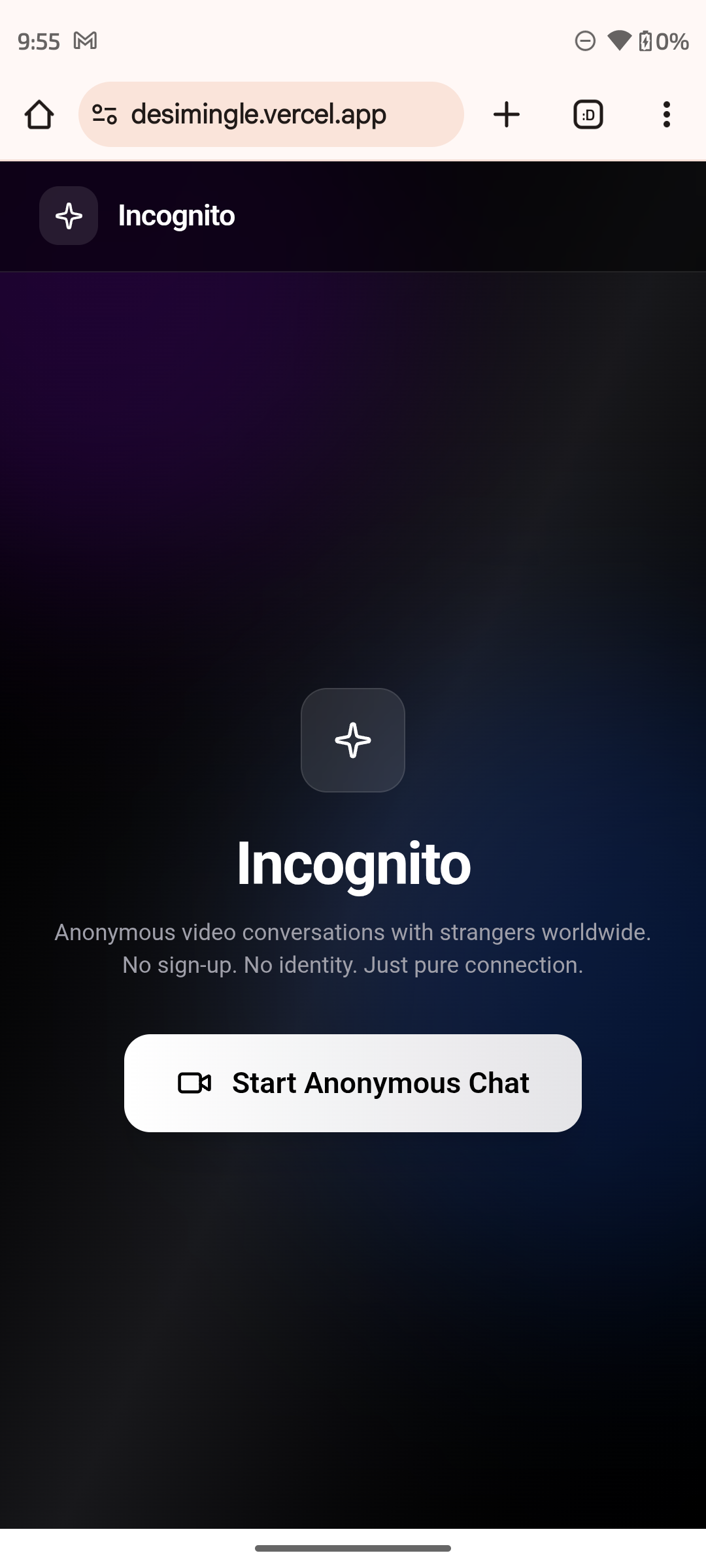Click the Incognito sparkle logo in the header
The width and height of the screenshot is (706, 1568).
(x=68, y=216)
